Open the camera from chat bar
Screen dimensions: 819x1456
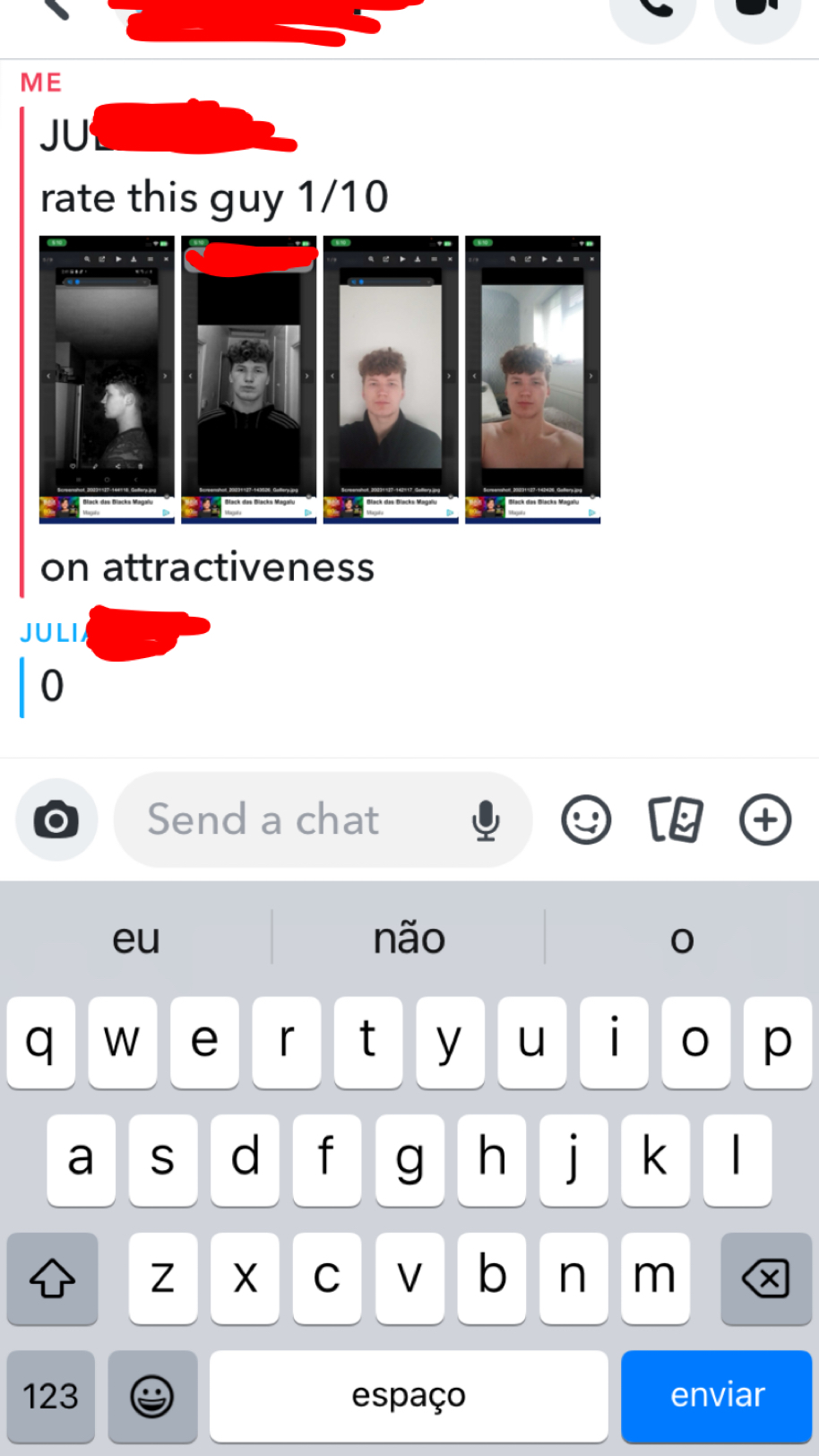coord(56,819)
